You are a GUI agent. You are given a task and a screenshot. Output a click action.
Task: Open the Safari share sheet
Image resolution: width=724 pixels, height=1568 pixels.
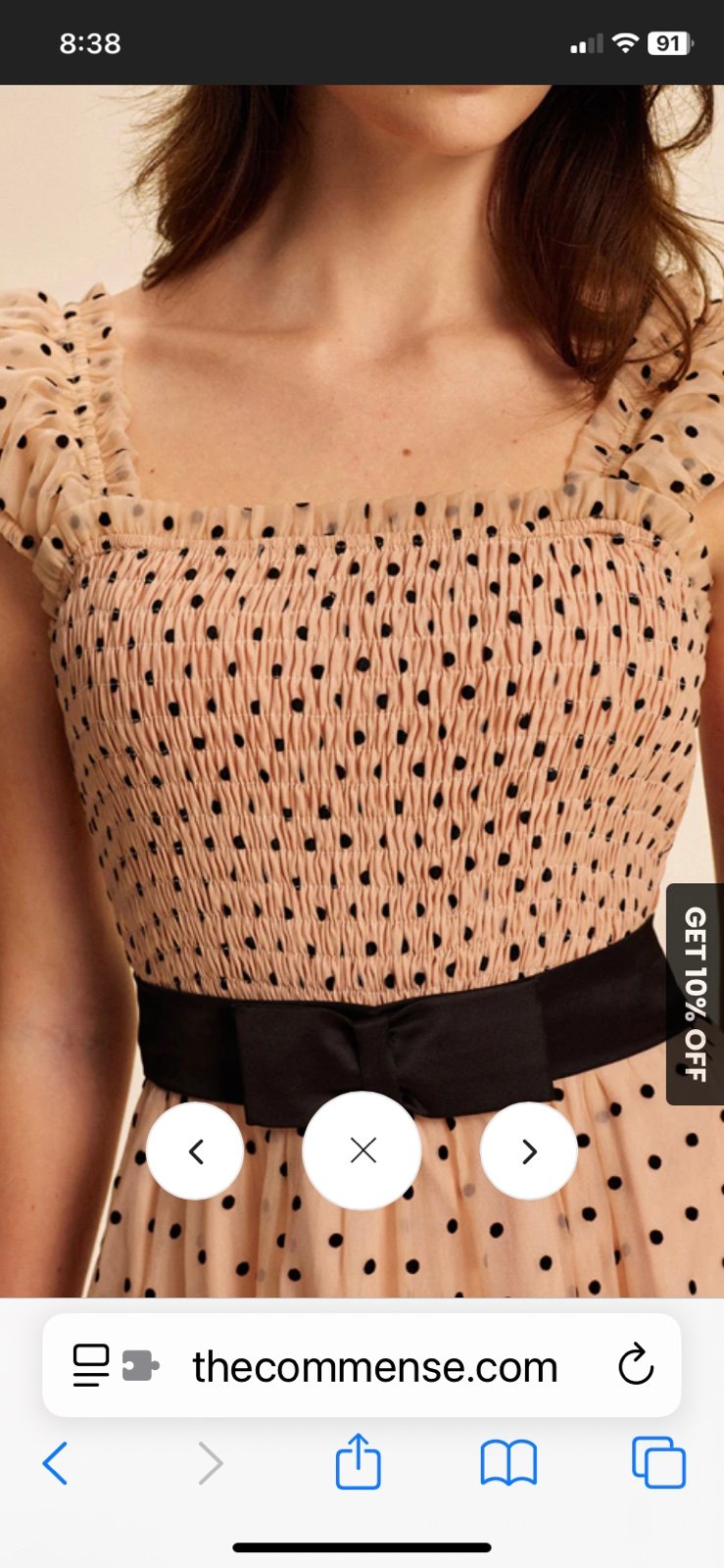358,1461
